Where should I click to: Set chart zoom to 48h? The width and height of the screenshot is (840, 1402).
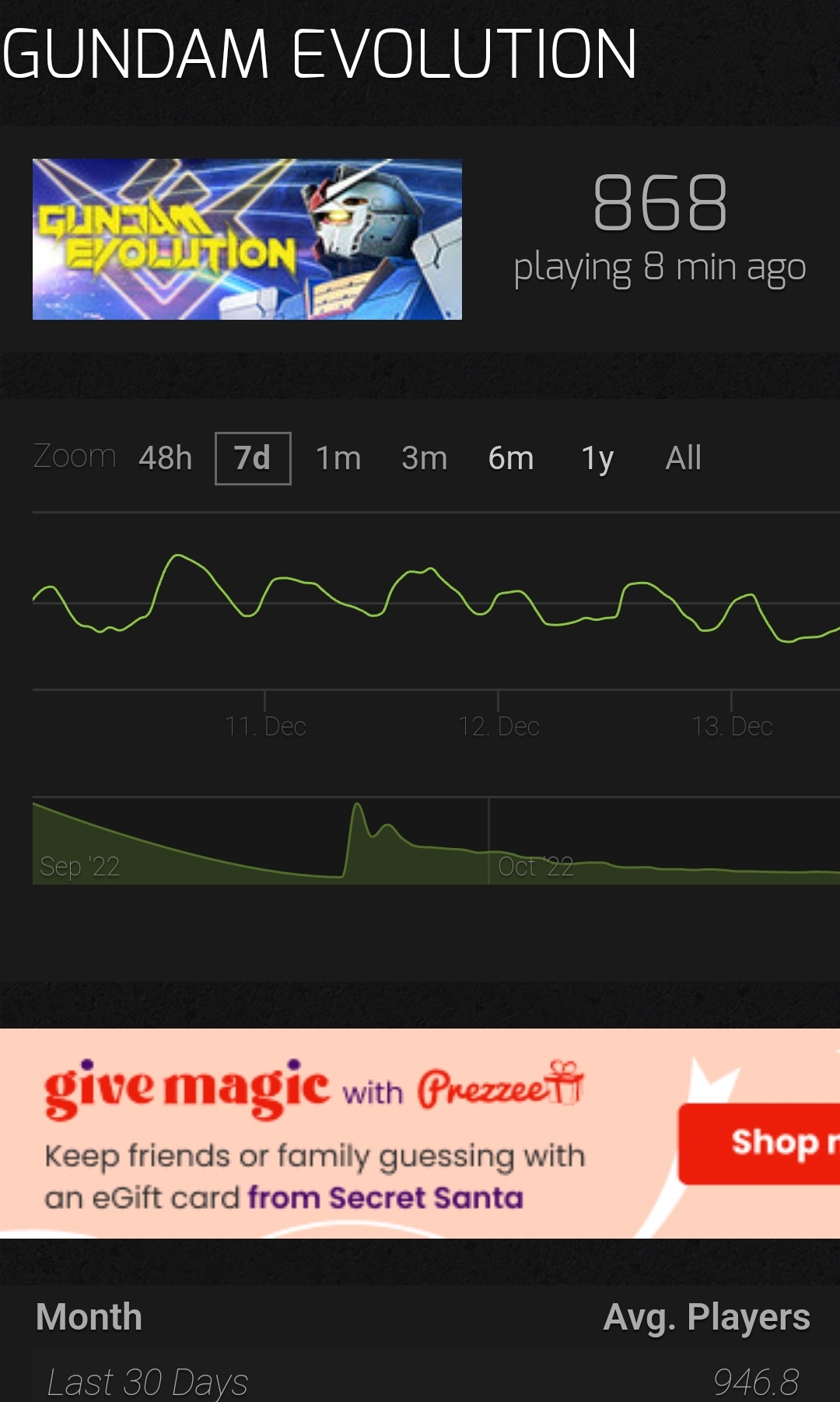tap(166, 458)
